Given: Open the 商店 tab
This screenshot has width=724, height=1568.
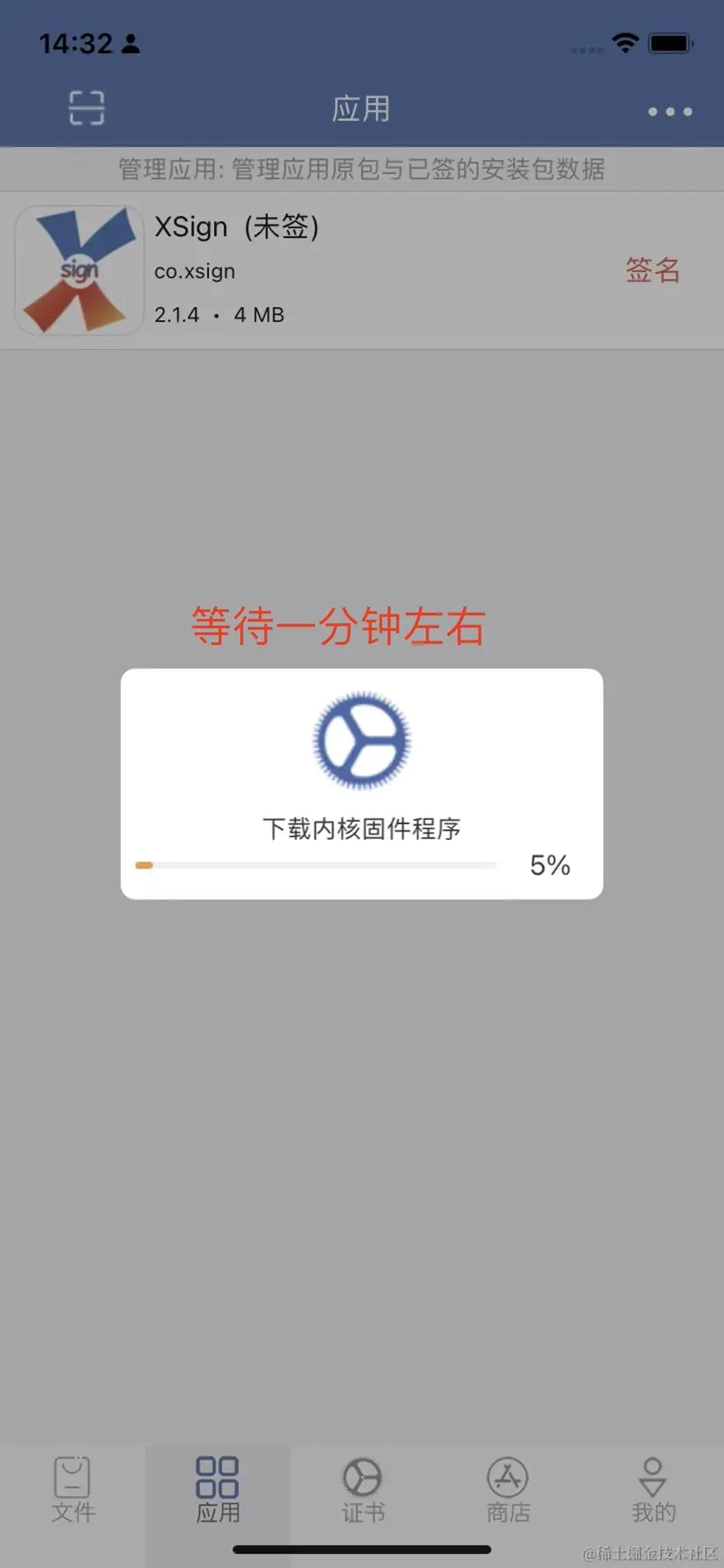Looking at the screenshot, I should pyautogui.click(x=507, y=1489).
